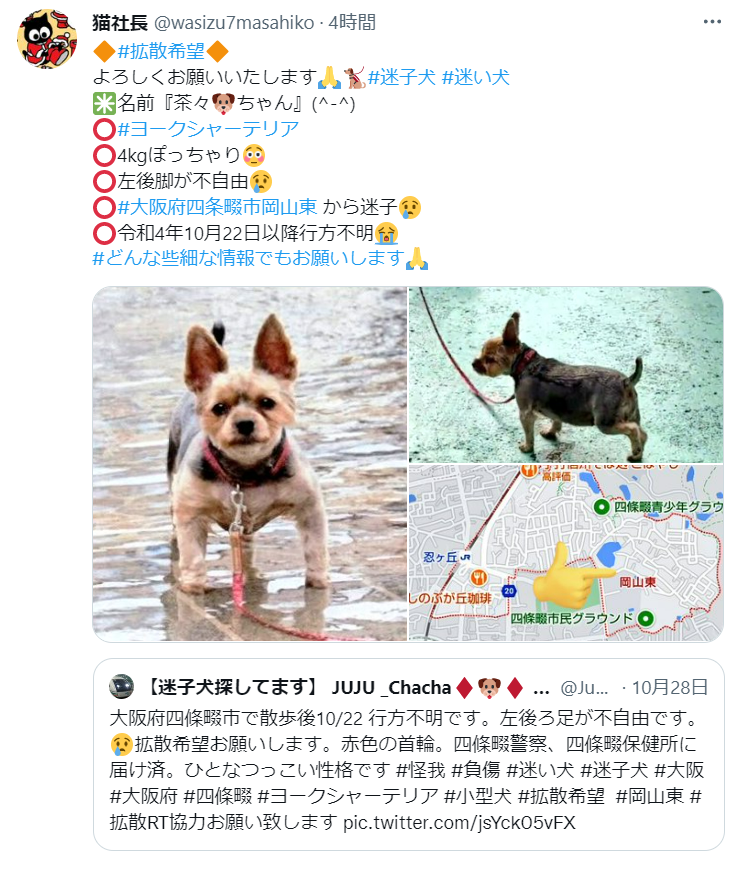Viewport: 744px width, 871px height.
Task: View the map image of 岡山東
Action: pyautogui.click(x=566, y=553)
